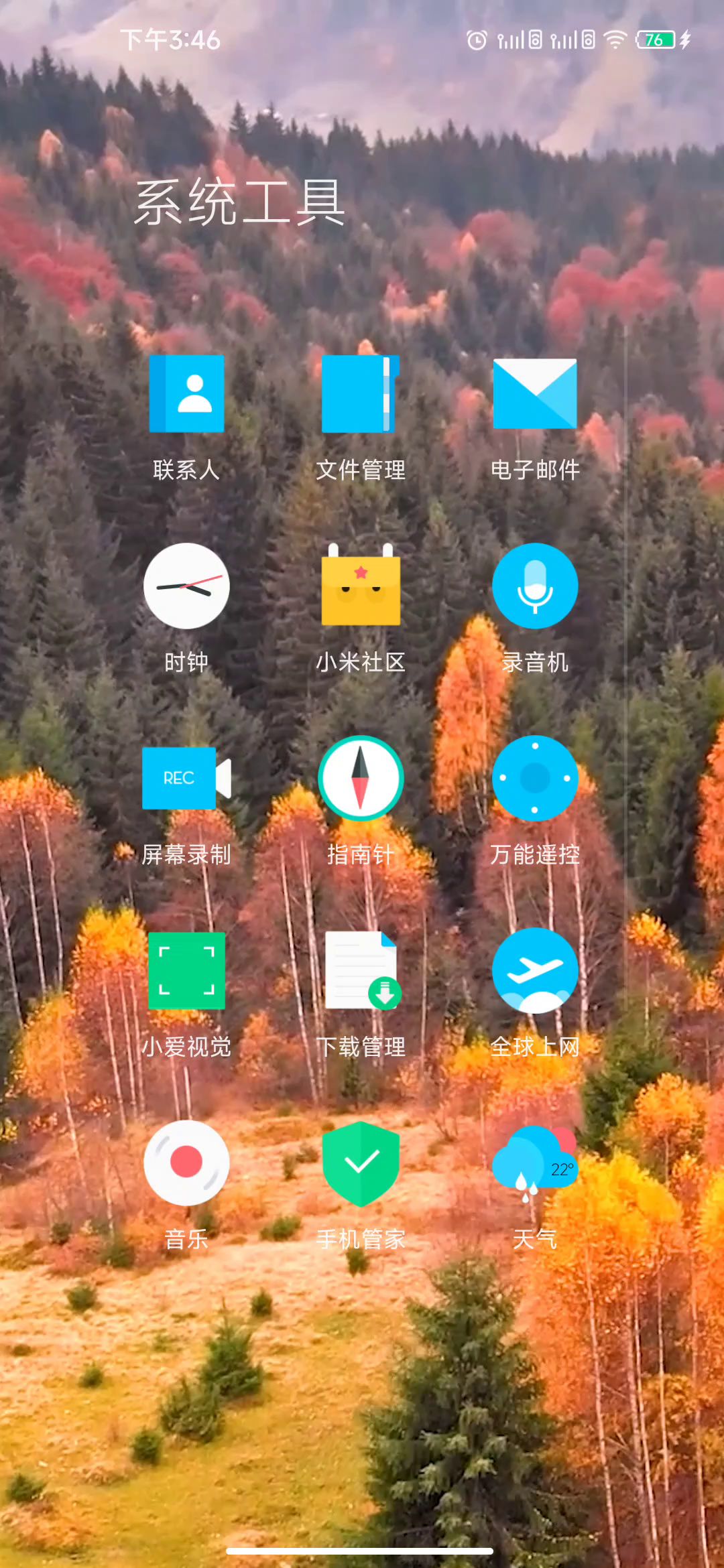Tap the 系统工具 folder title
The height and width of the screenshot is (1568, 724).
[240, 202]
